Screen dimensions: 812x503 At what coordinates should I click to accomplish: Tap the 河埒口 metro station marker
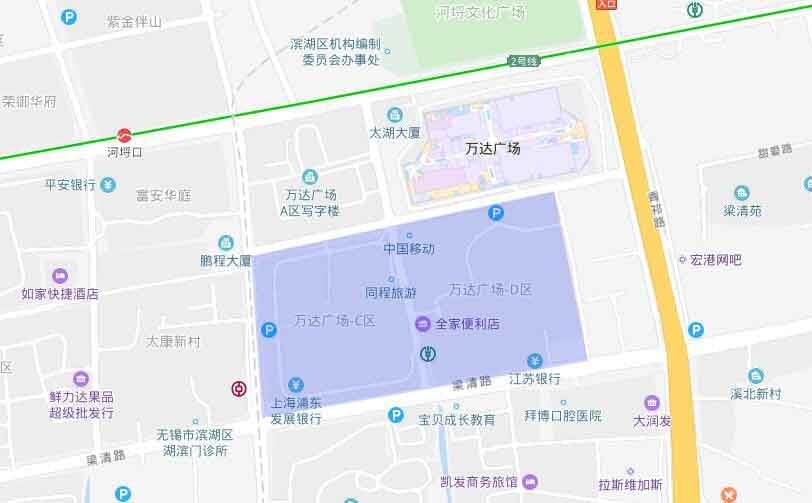coord(125,135)
